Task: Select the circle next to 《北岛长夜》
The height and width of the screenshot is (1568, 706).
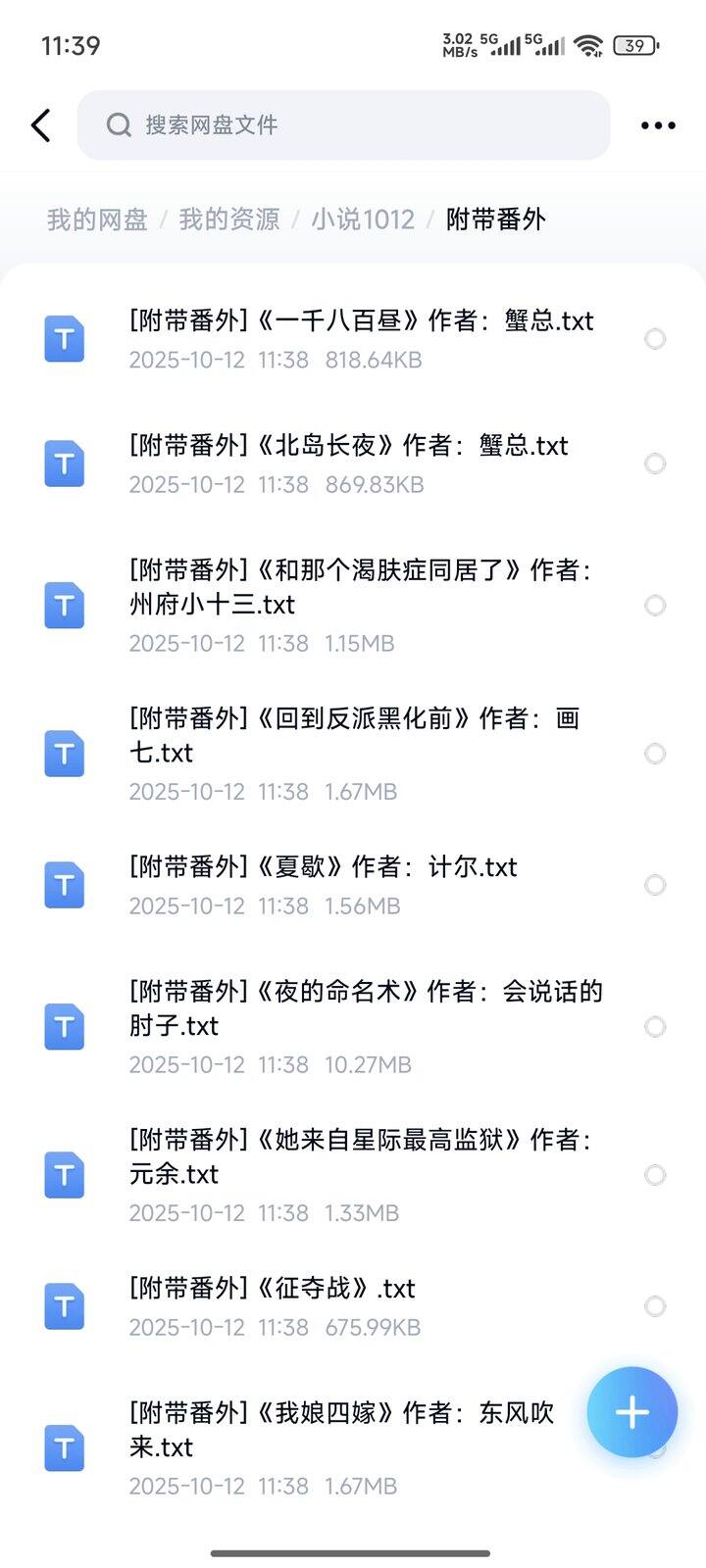Action: [x=655, y=464]
